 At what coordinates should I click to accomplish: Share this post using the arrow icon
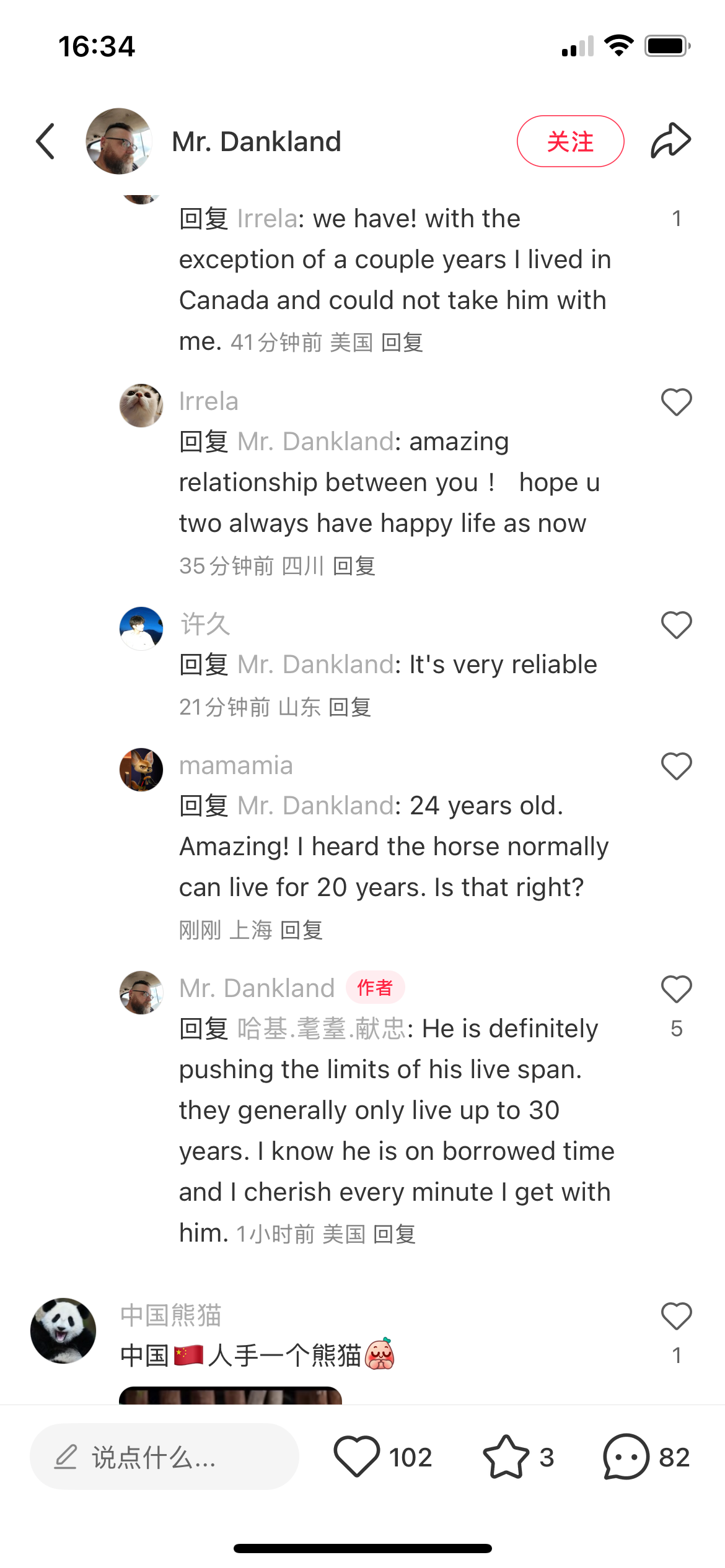(670, 141)
